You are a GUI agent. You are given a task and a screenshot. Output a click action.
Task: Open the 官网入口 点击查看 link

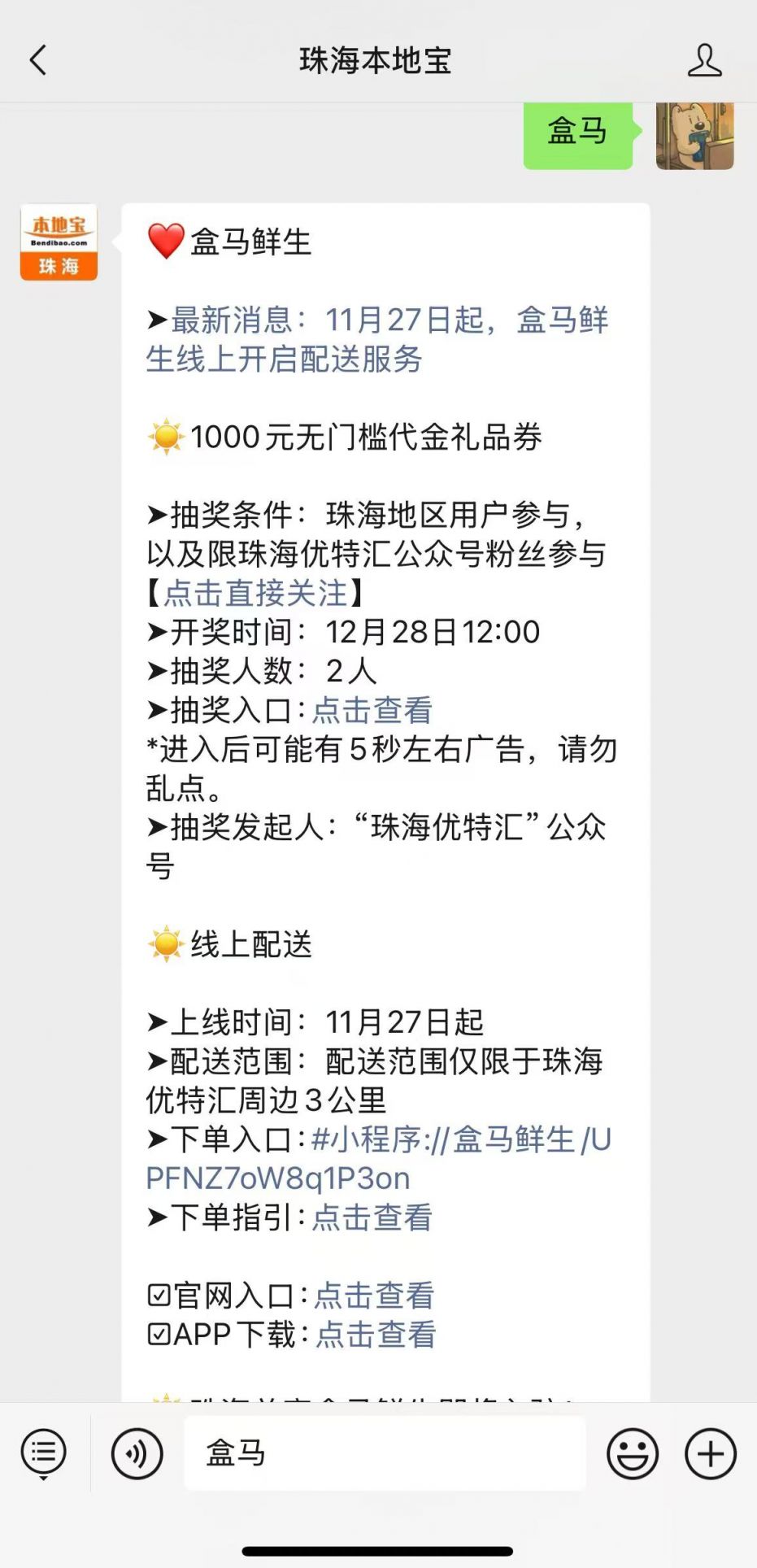[372, 1295]
